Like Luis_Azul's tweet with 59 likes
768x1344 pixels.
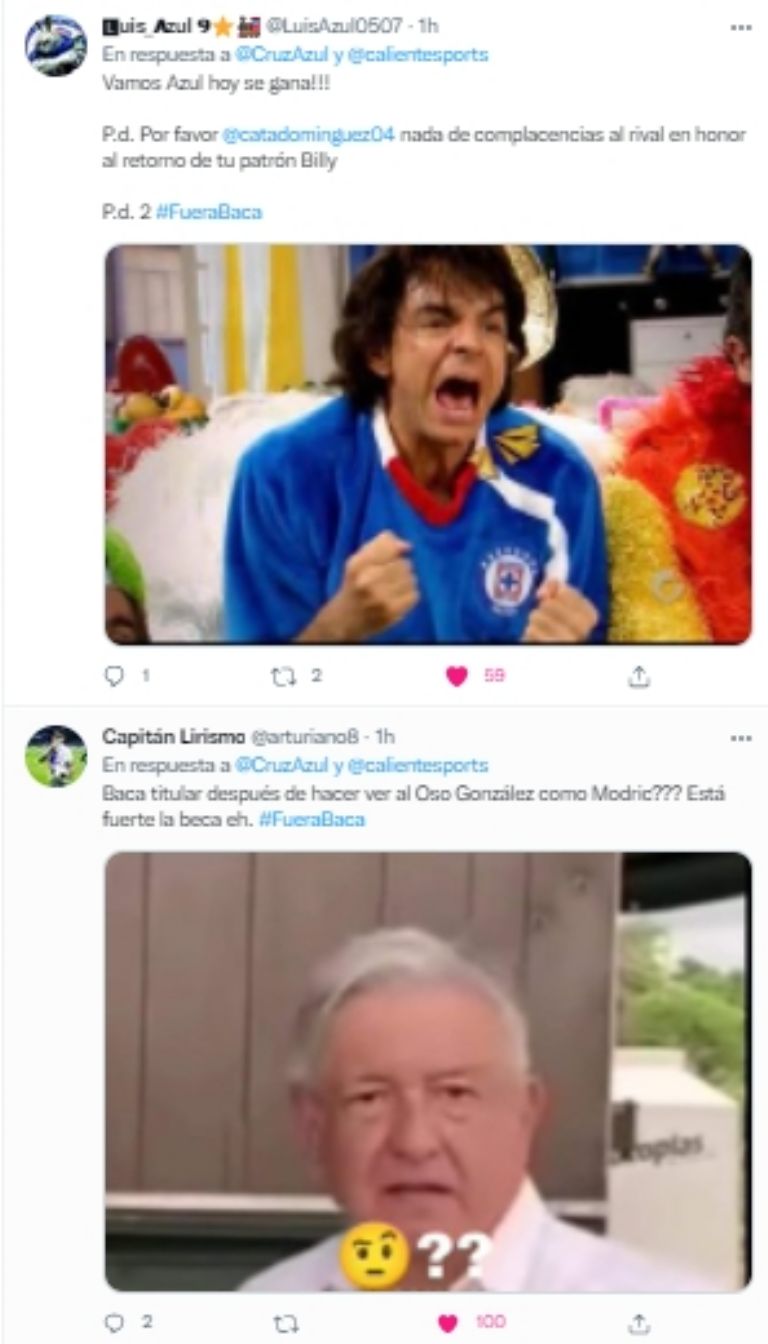click(x=457, y=677)
